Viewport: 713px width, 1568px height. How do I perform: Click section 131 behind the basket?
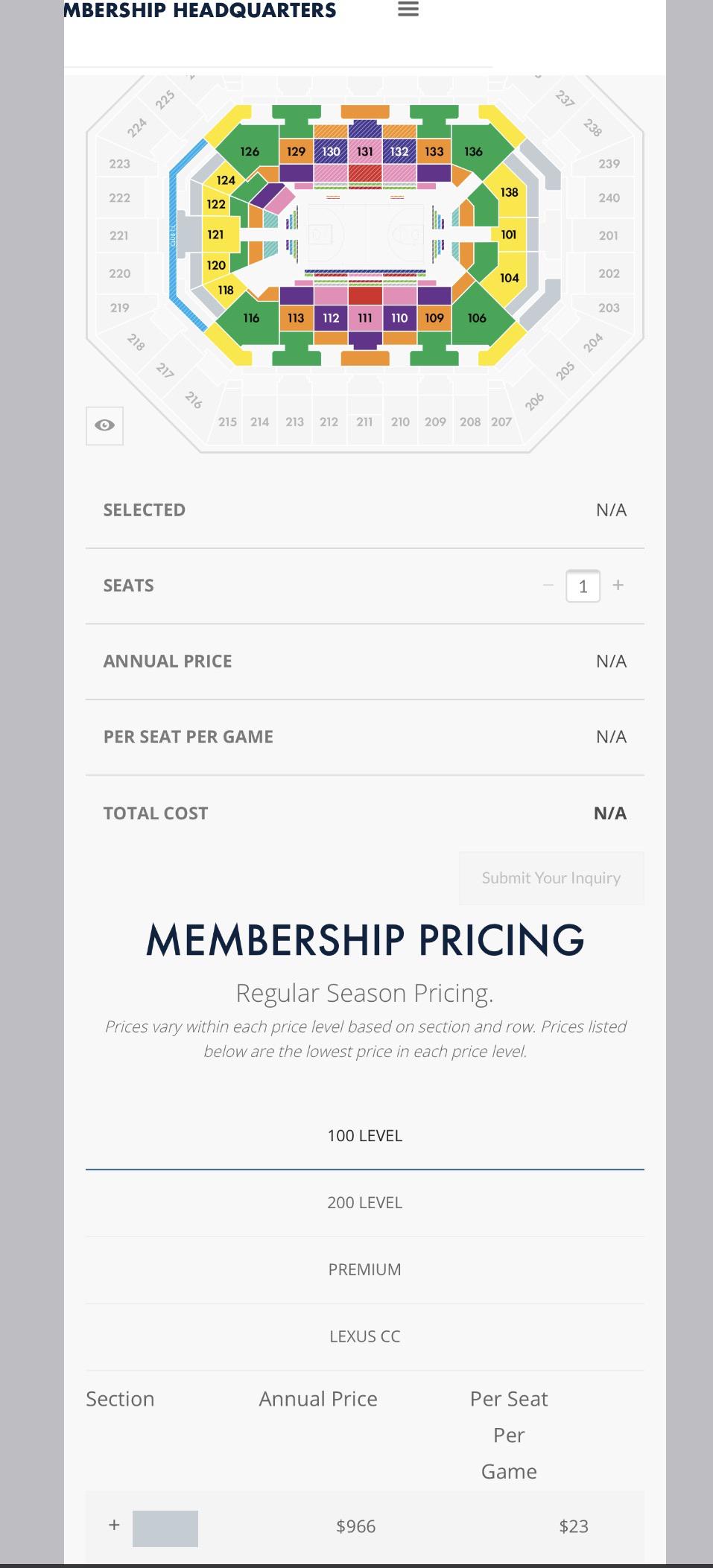364,151
